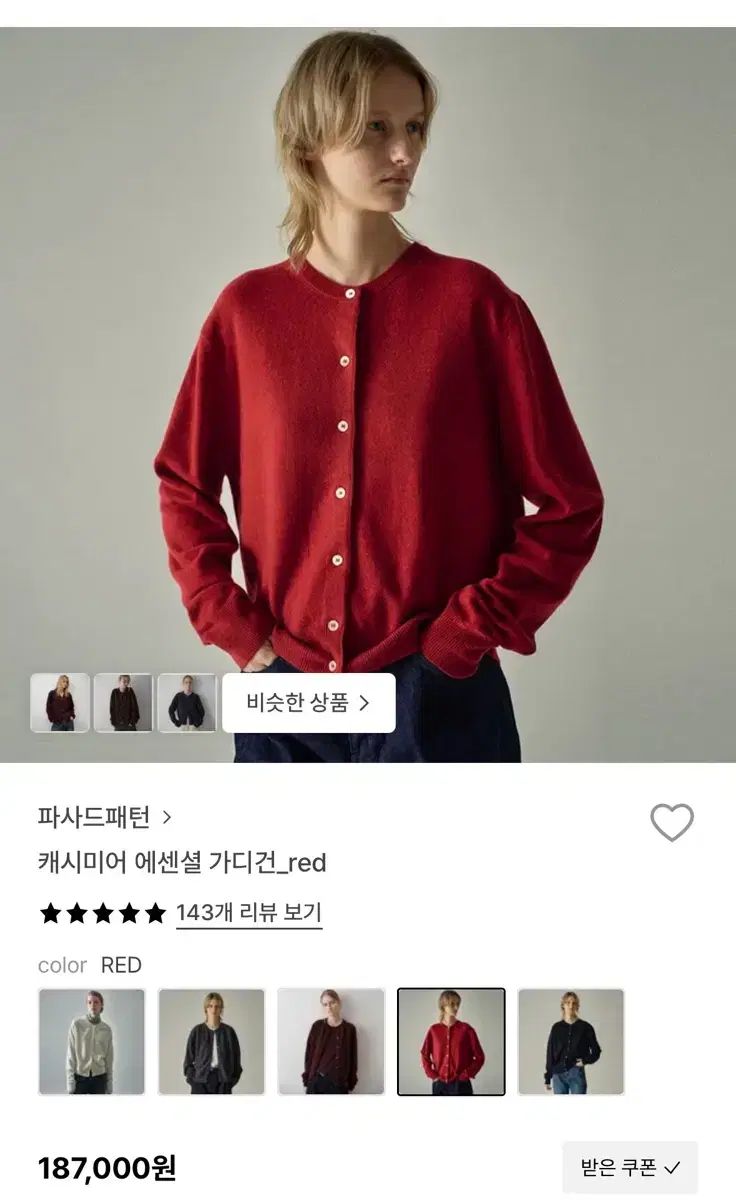
Task: Open the similar-item thumbnail with the blonde long-haired model
Action: click(x=60, y=703)
